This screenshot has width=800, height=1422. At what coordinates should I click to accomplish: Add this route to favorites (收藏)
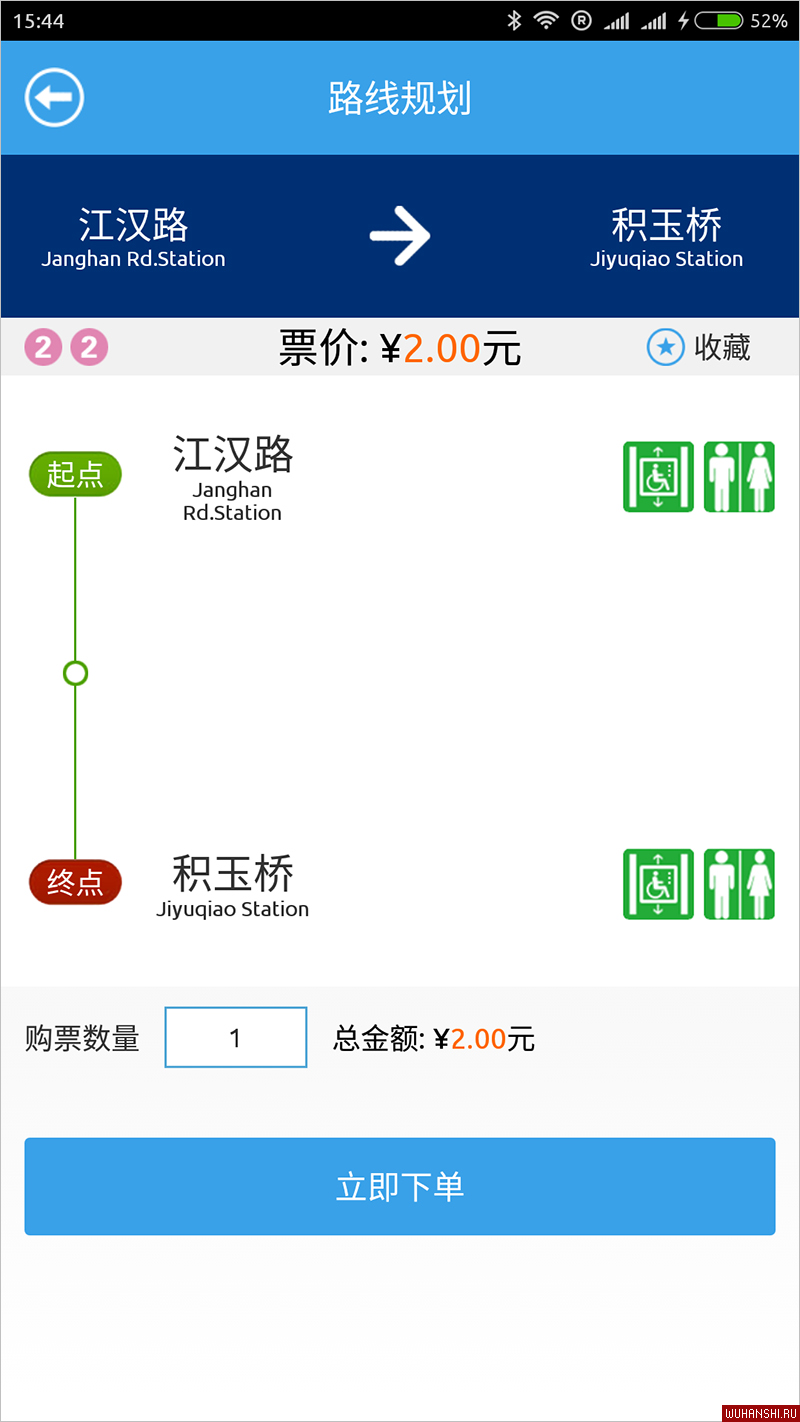click(698, 347)
